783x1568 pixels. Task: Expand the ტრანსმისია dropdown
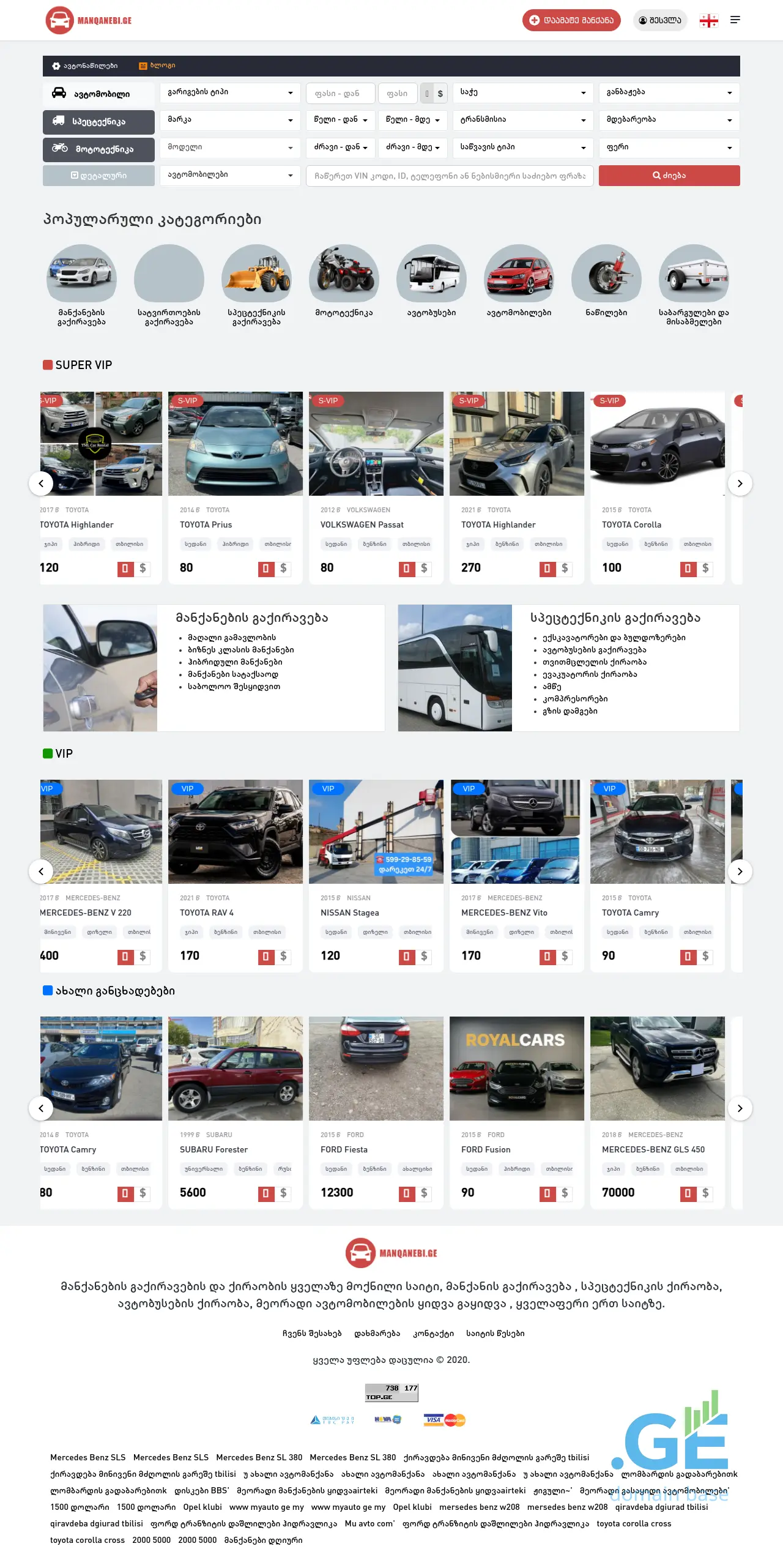tap(523, 120)
